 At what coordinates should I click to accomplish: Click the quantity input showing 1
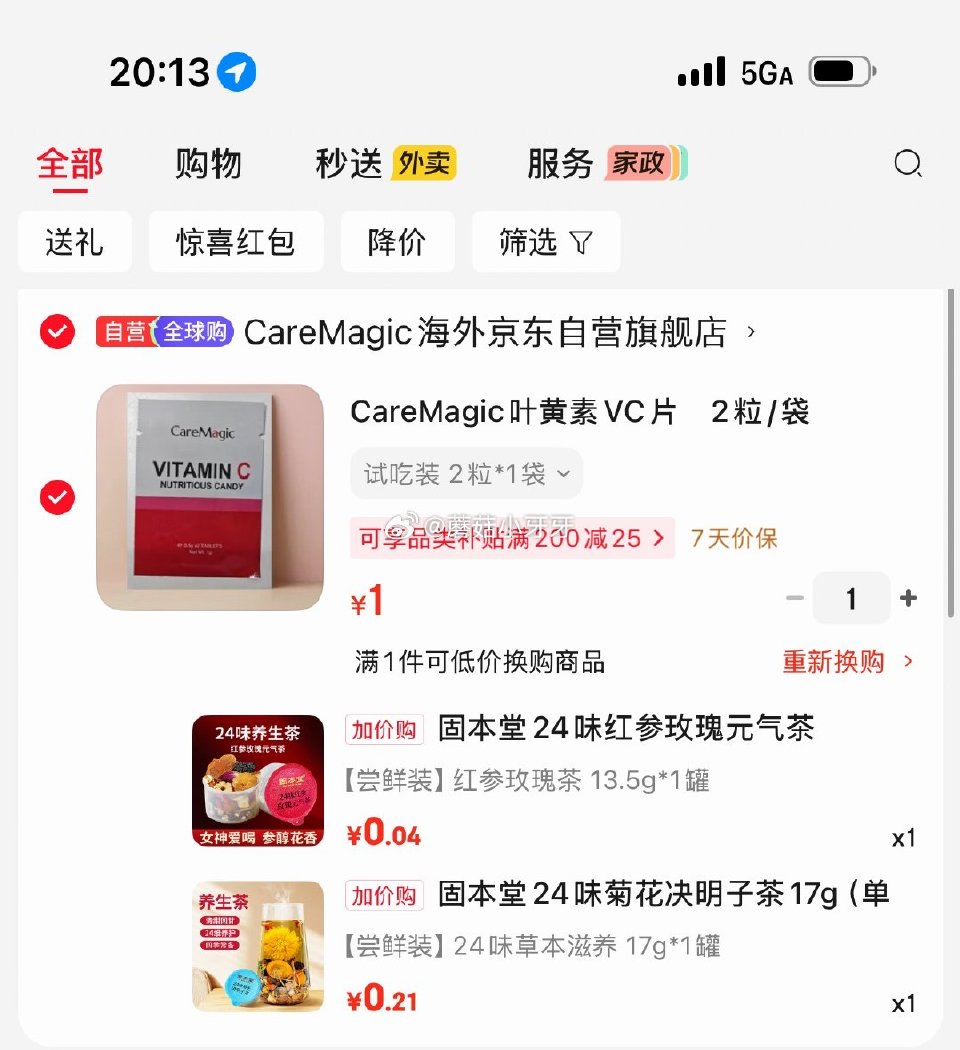[851, 597]
